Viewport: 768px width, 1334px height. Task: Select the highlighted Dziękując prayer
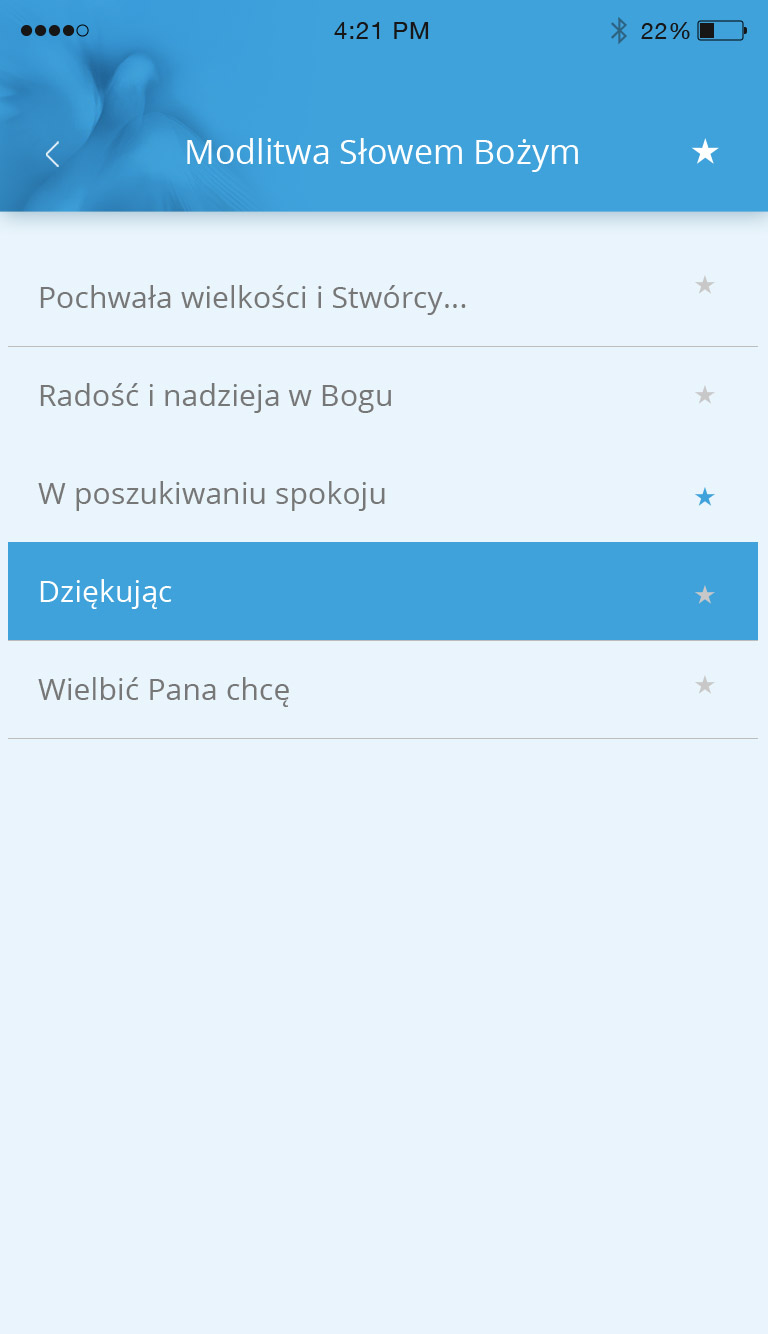click(x=383, y=591)
